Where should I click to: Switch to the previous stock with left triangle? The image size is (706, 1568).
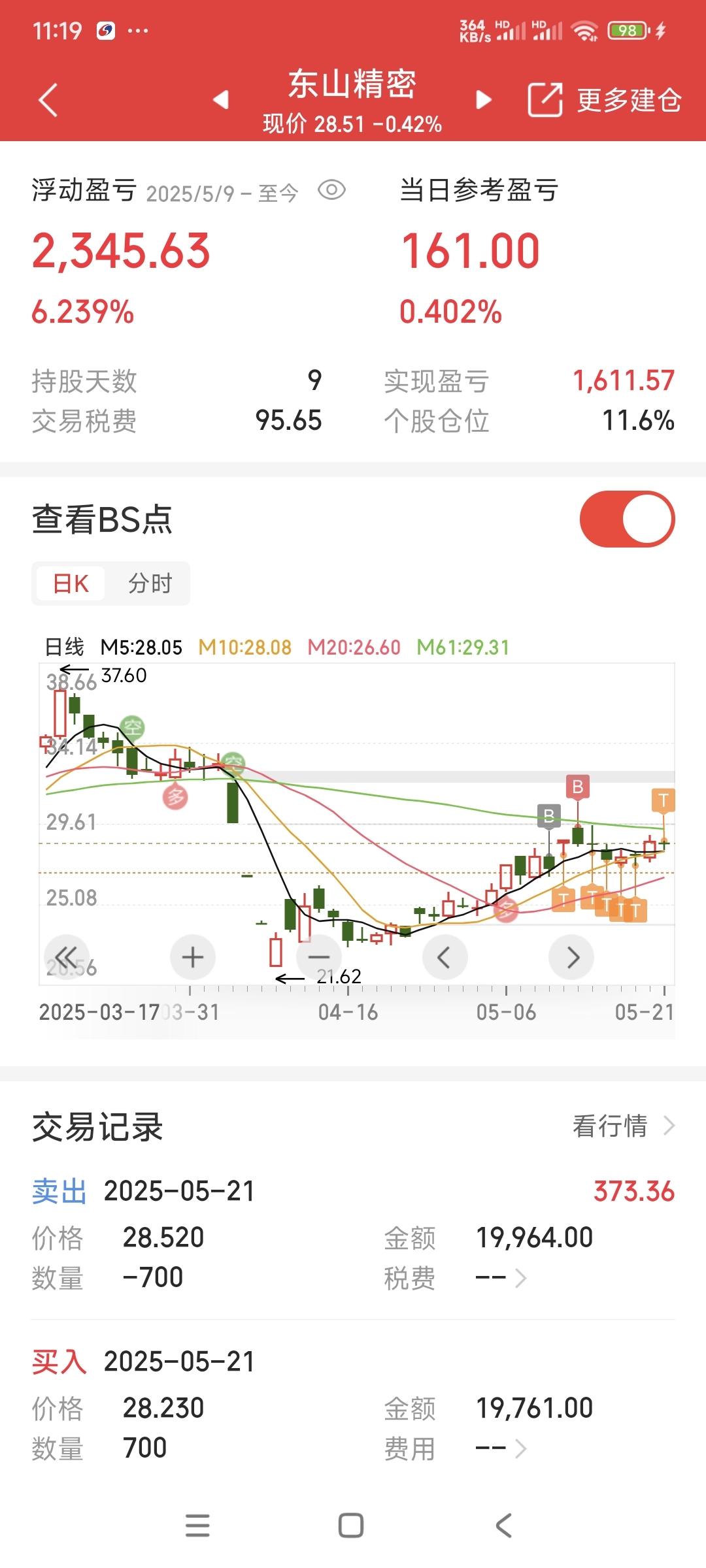coord(221,99)
